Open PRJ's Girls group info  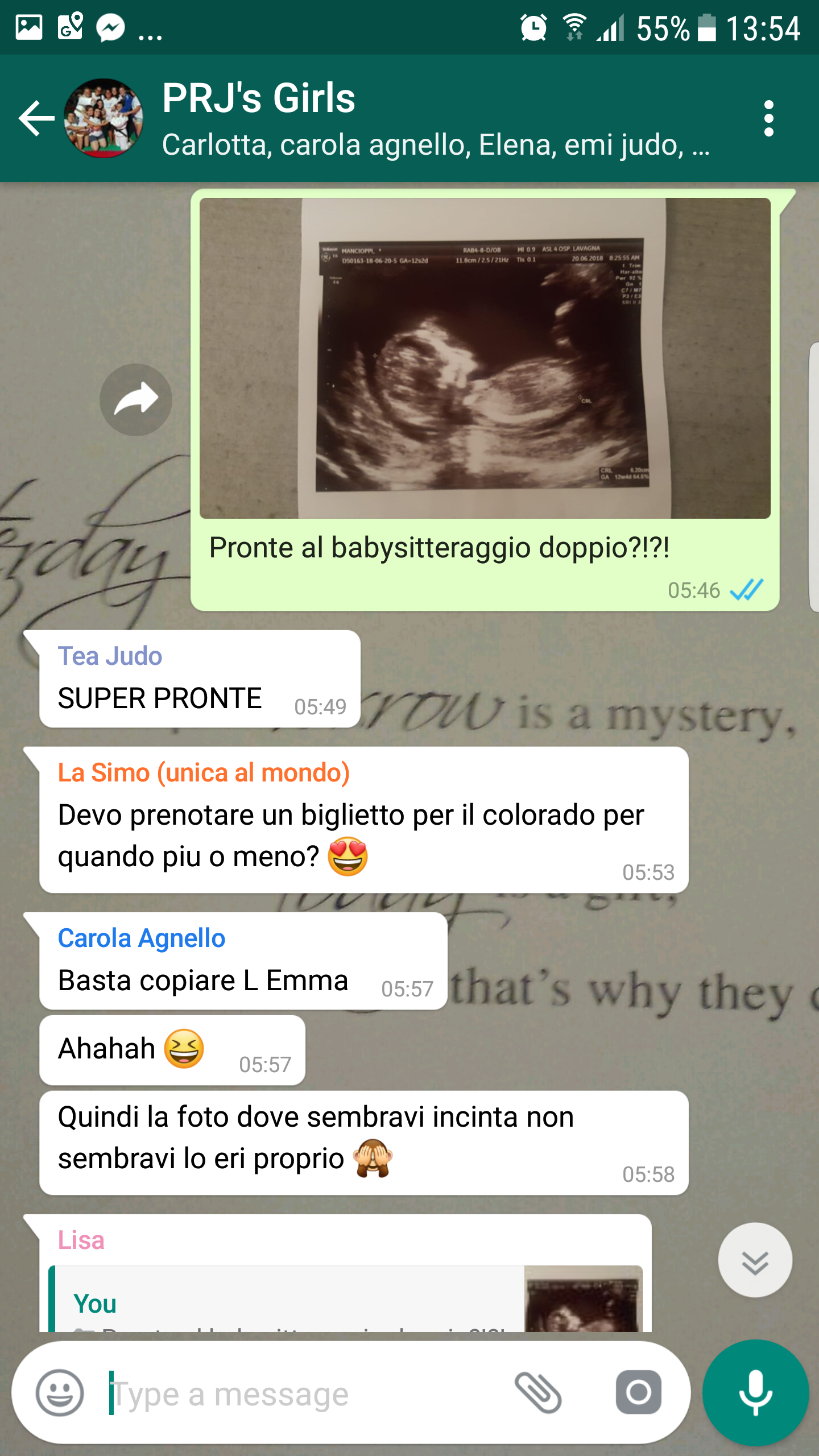pos(398,118)
